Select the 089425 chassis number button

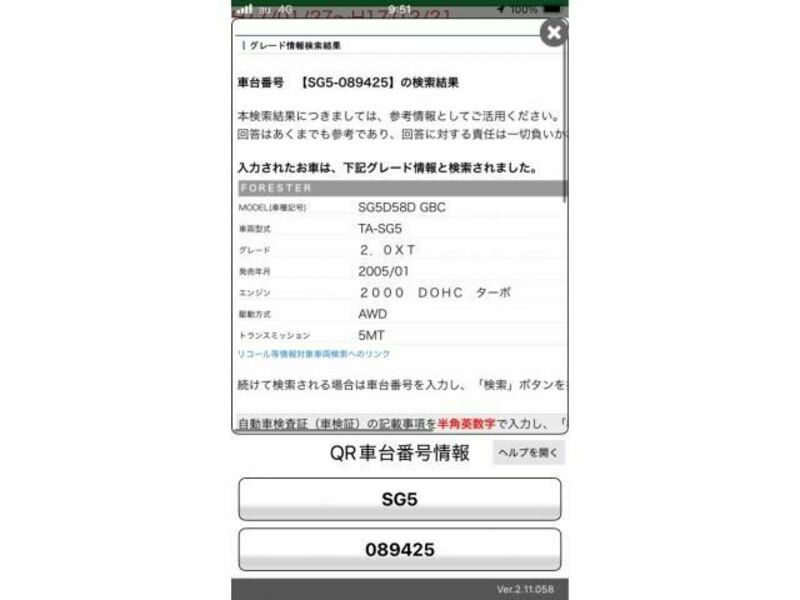tap(399, 549)
